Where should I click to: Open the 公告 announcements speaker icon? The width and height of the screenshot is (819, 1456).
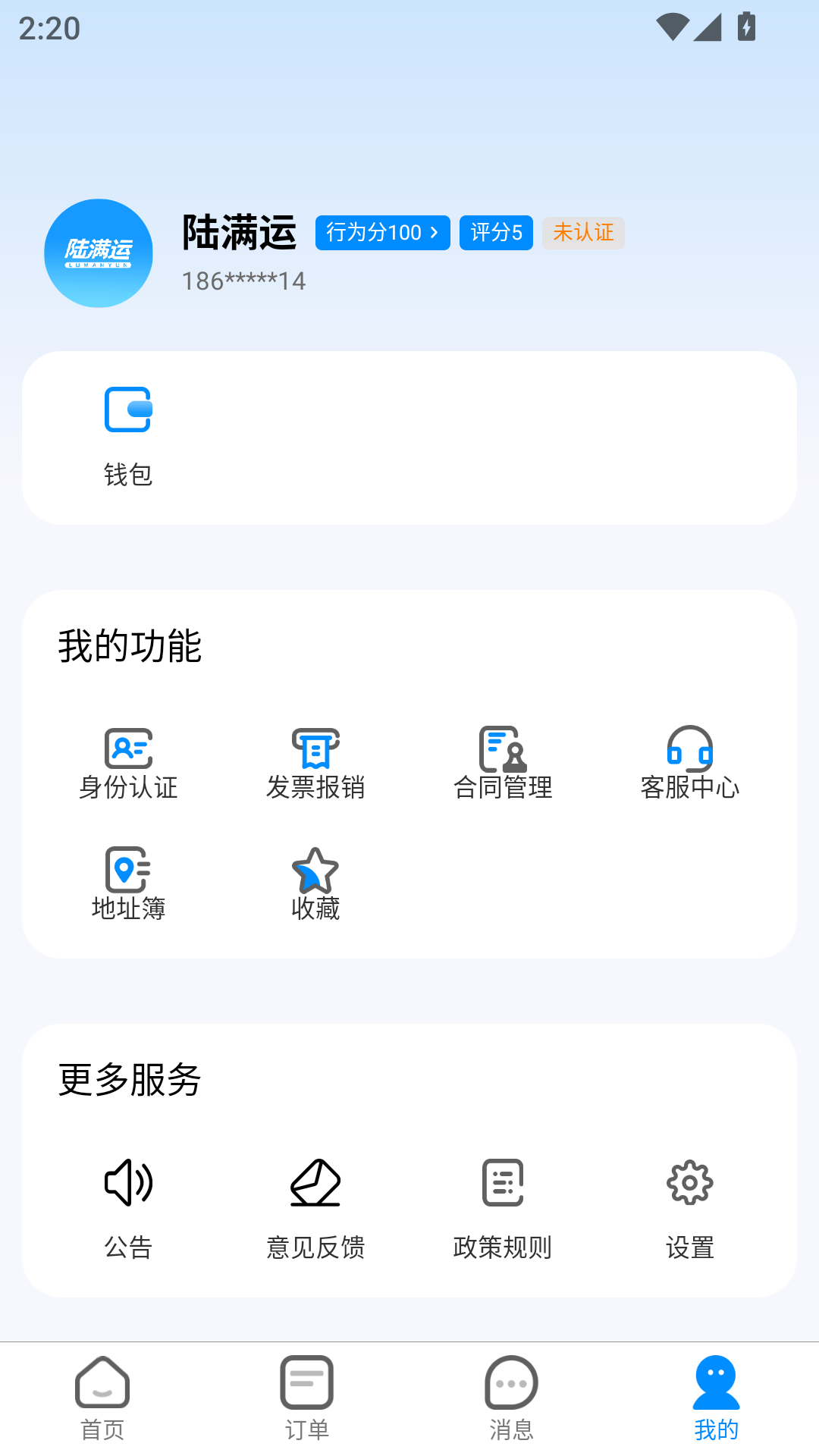tap(127, 1181)
